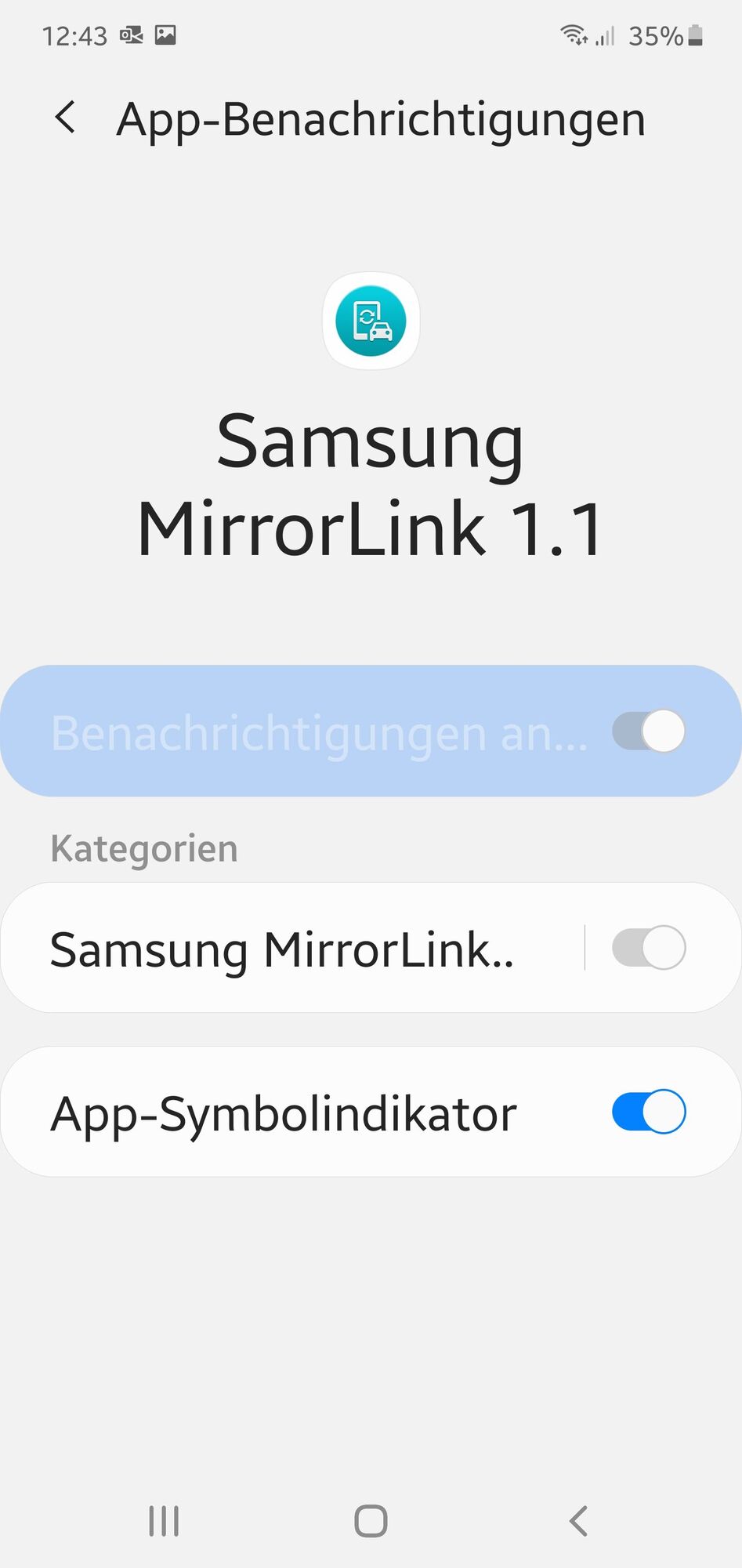Toggle the Benachrichtigungen anzeigen switch
This screenshot has height=1568, width=742.
[x=648, y=731]
